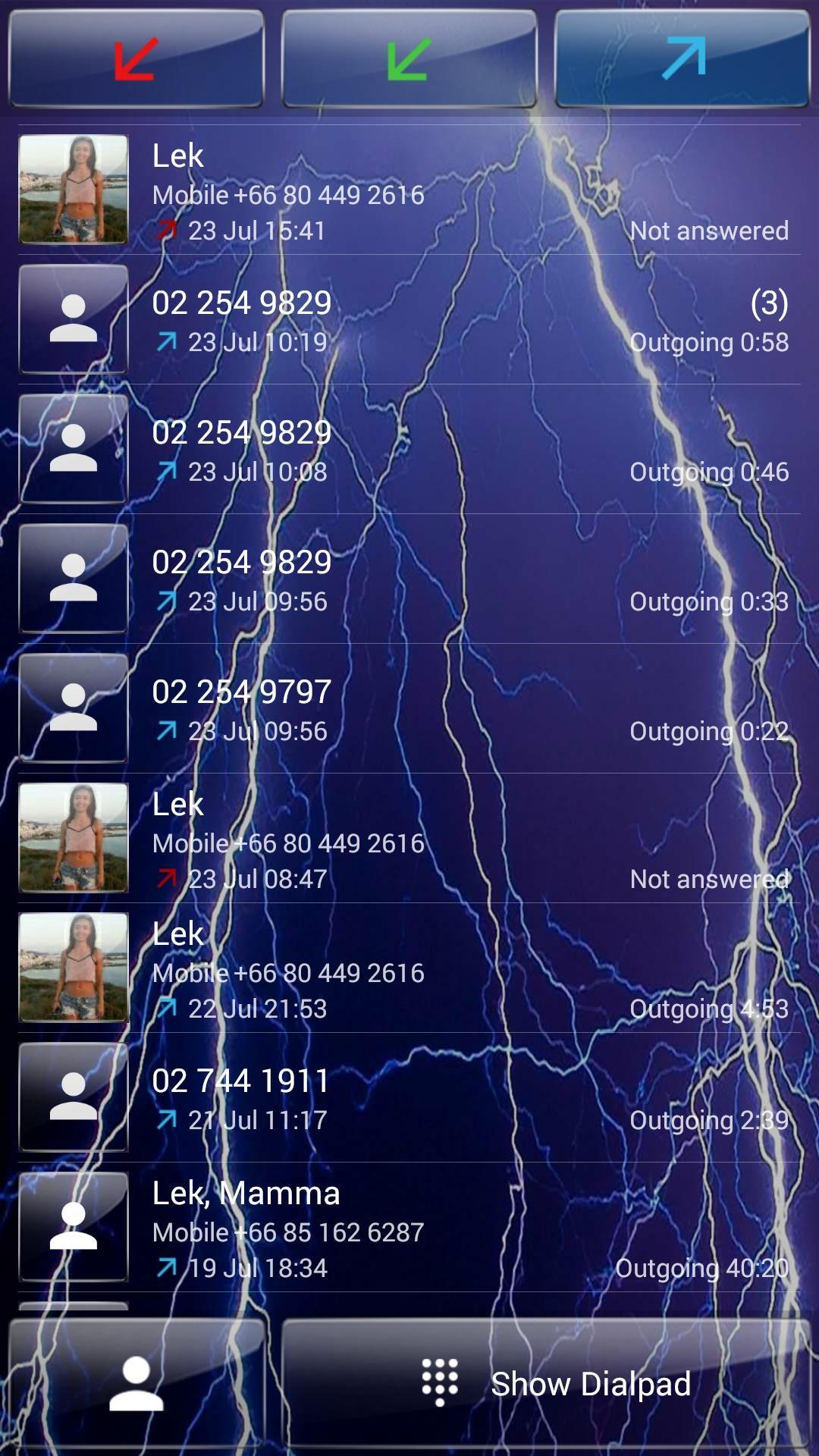Tap the avatar next to 02 744 1911
The width and height of the screenshot is (819, 1456).
click(x=74, y=1097)
